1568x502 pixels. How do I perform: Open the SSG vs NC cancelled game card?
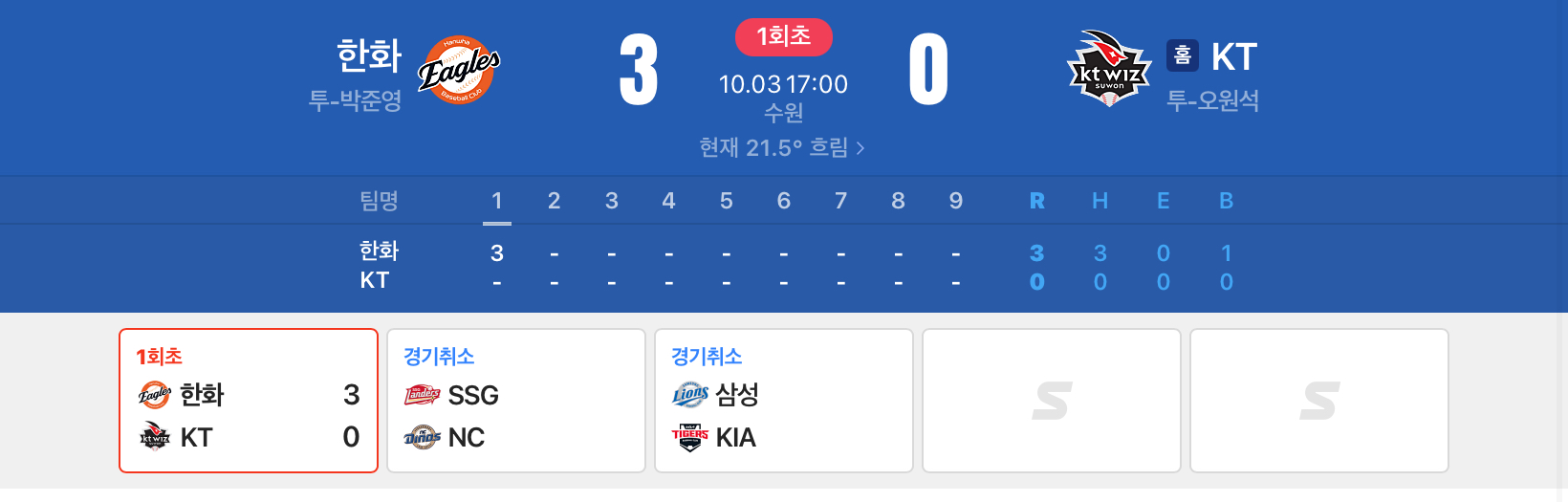516,401
